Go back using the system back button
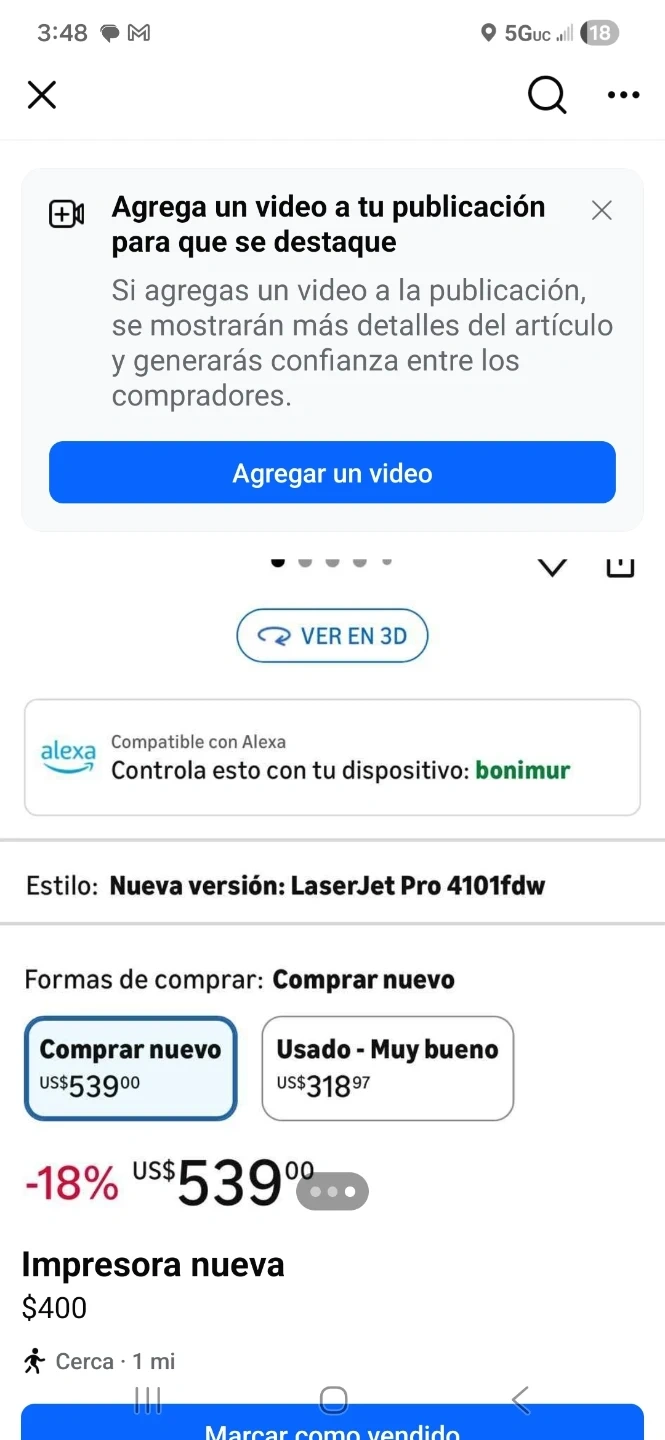The height and width of the screenshot is (1440, 665). coord(520,1399)
